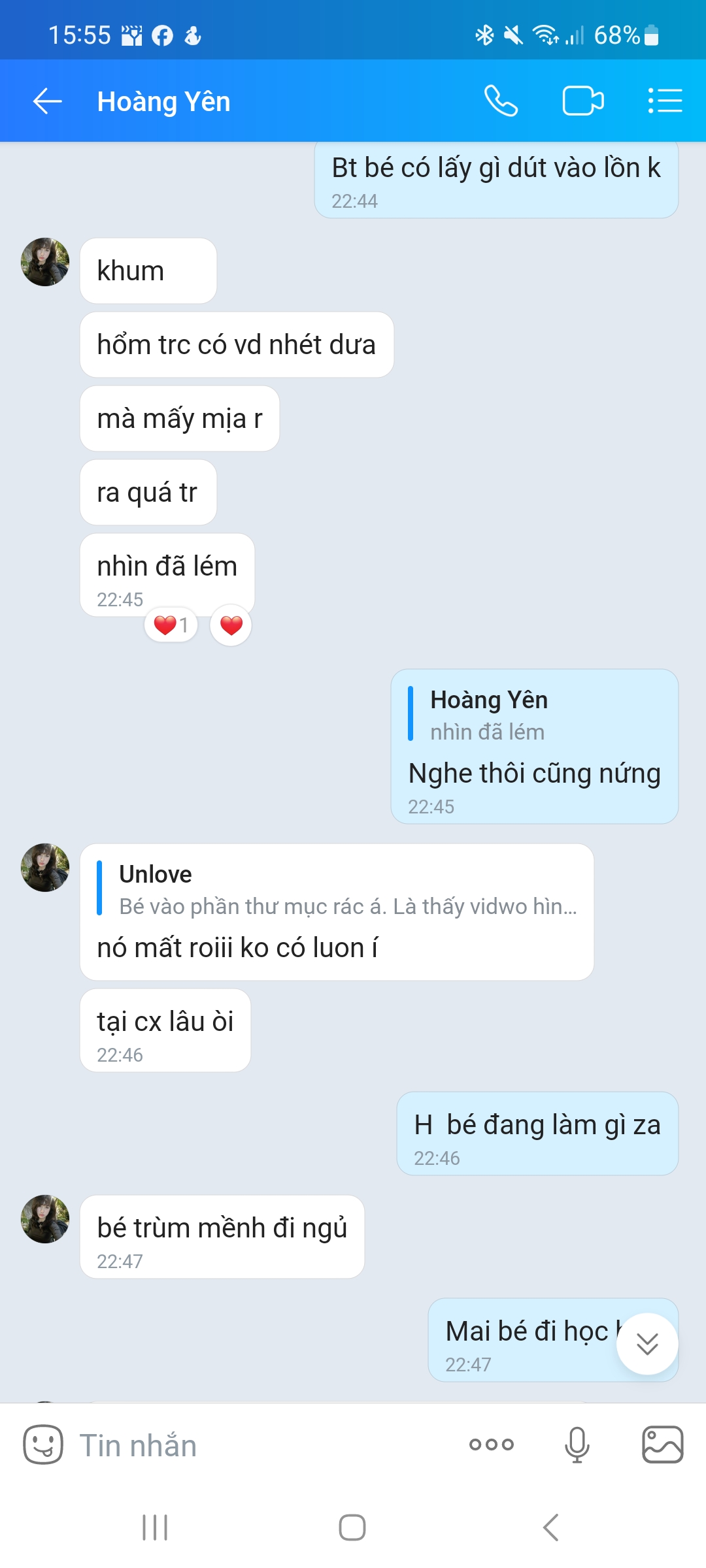This screenshot has height=1568, width=706.
Task: Open Hoàng Yên's avatar next to "khum"
Action: pyautogui.click(x=45, y=262)
